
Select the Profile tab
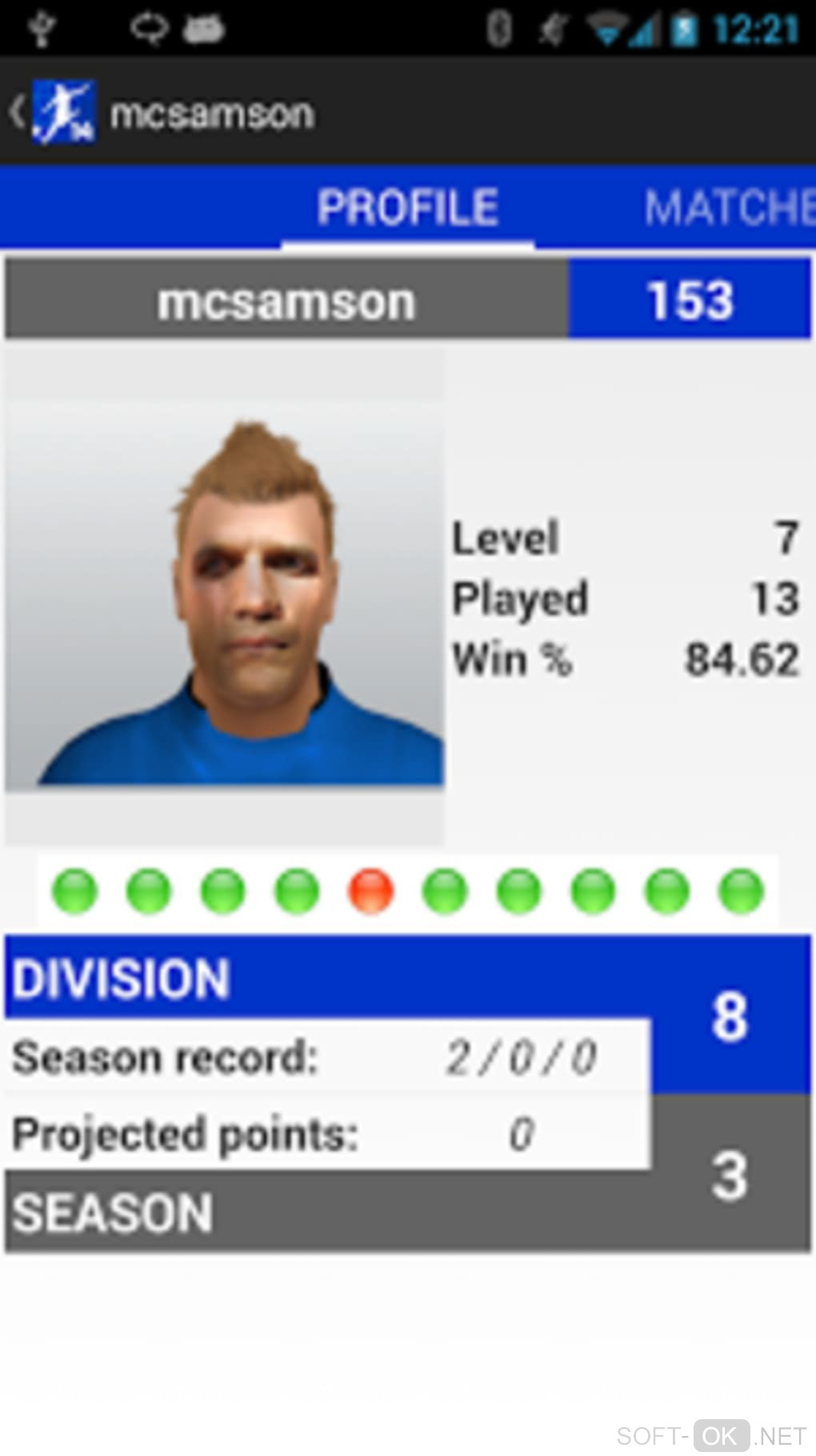pyautogui.click(x=407, y=207)
